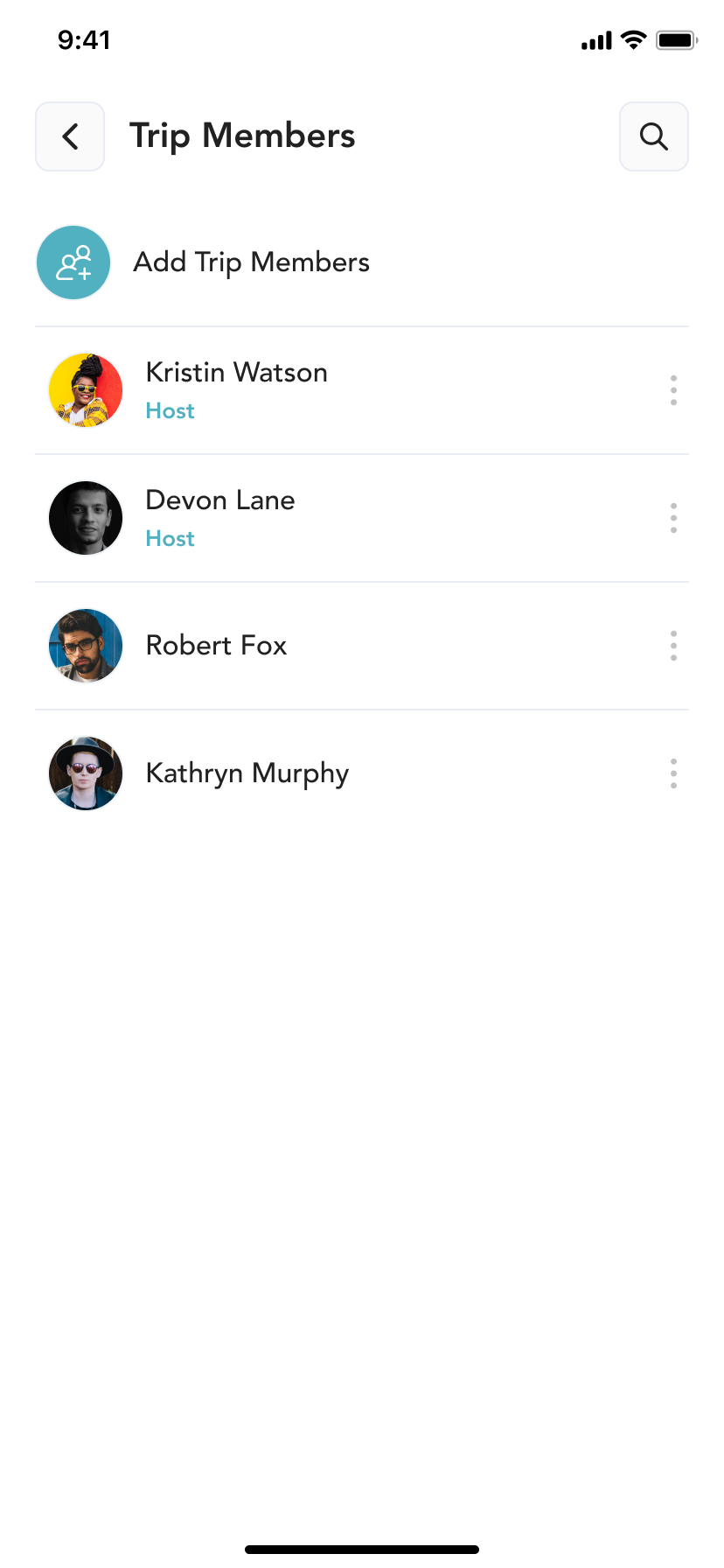
Task: Tap the three dots beside Robert Fox
Action: [673, 646]
